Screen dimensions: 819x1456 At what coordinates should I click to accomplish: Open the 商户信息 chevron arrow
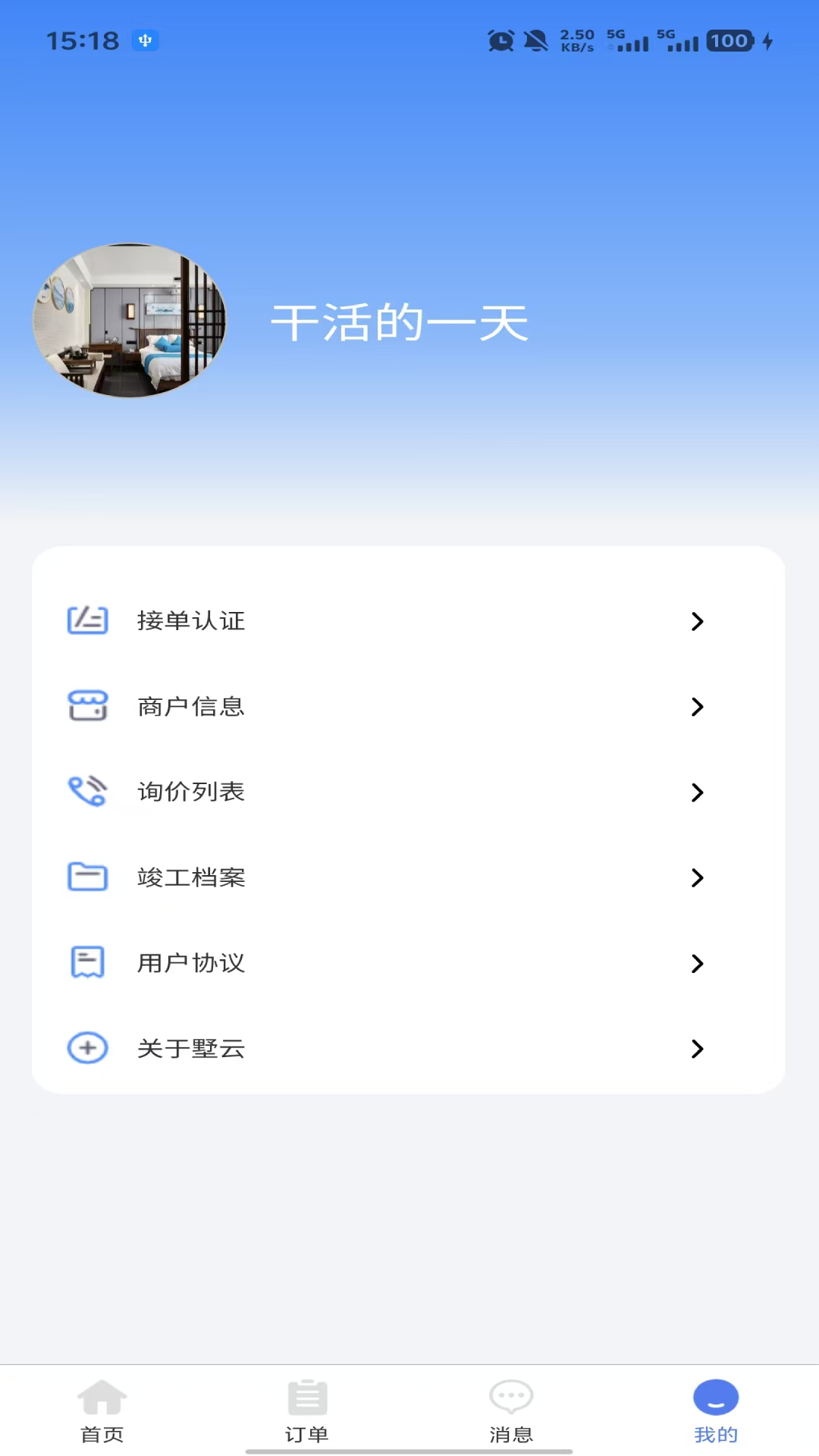[697, 707]
